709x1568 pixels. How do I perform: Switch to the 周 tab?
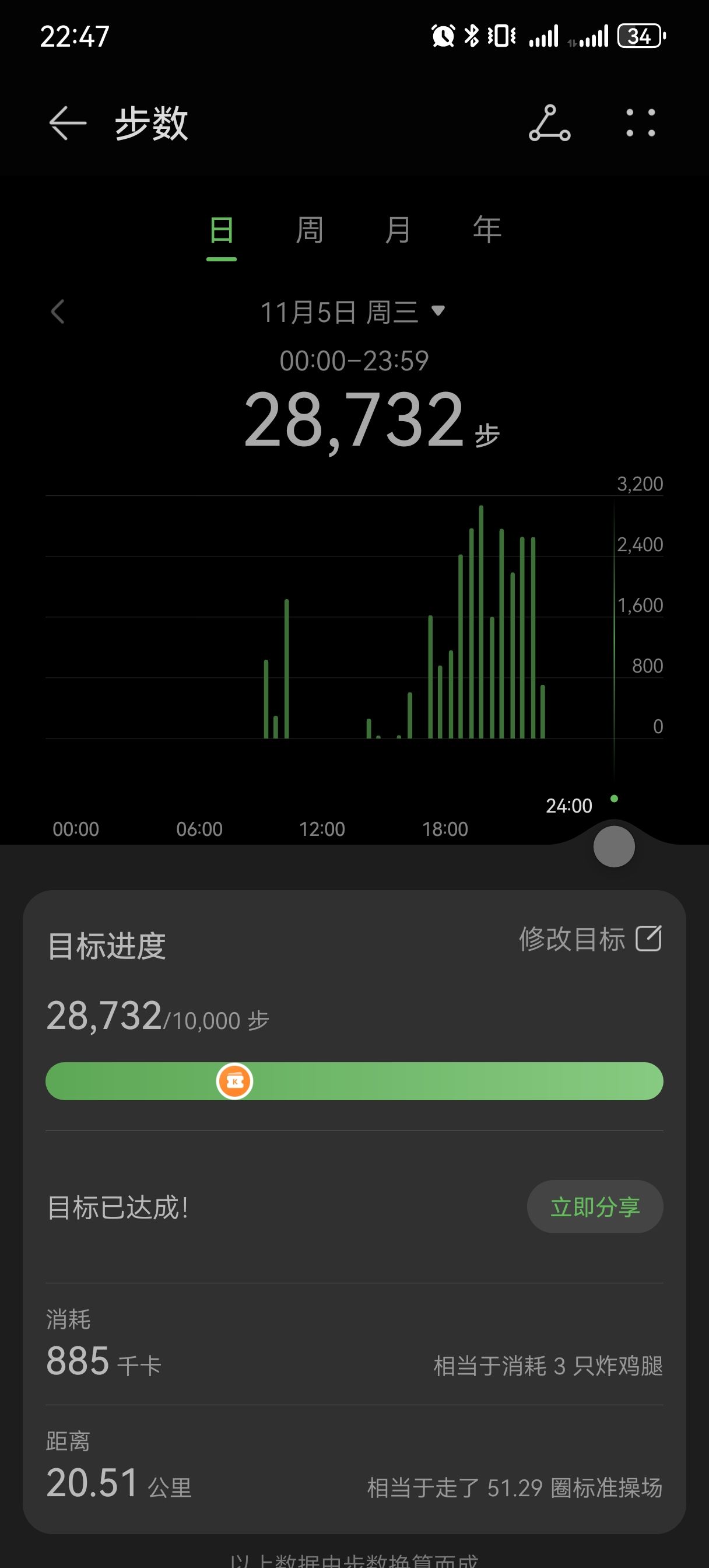[310, 230]
